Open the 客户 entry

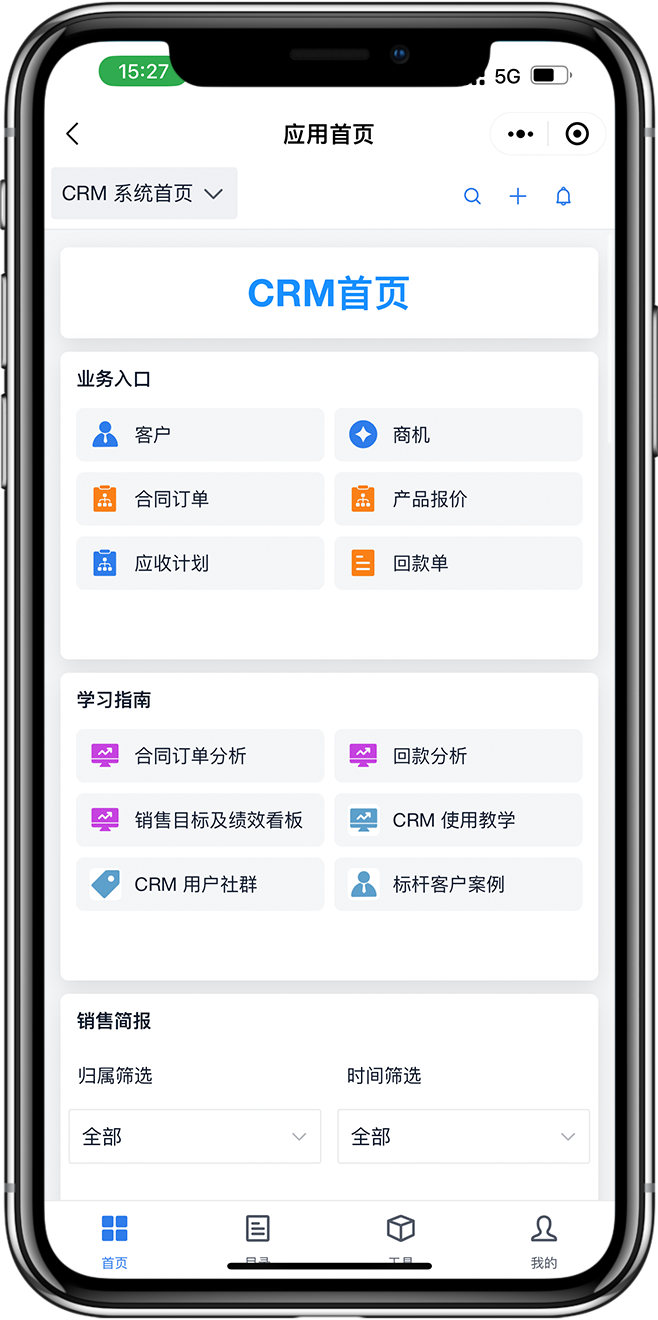coord(200,435)
